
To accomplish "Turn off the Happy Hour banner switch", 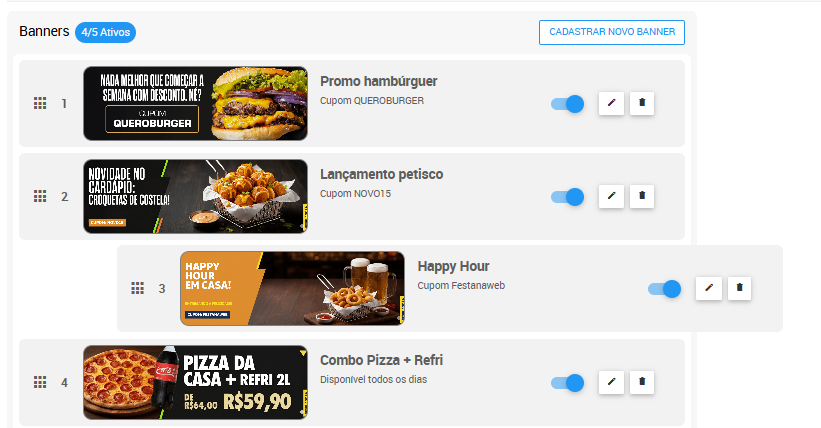I will tap(665, 288).
